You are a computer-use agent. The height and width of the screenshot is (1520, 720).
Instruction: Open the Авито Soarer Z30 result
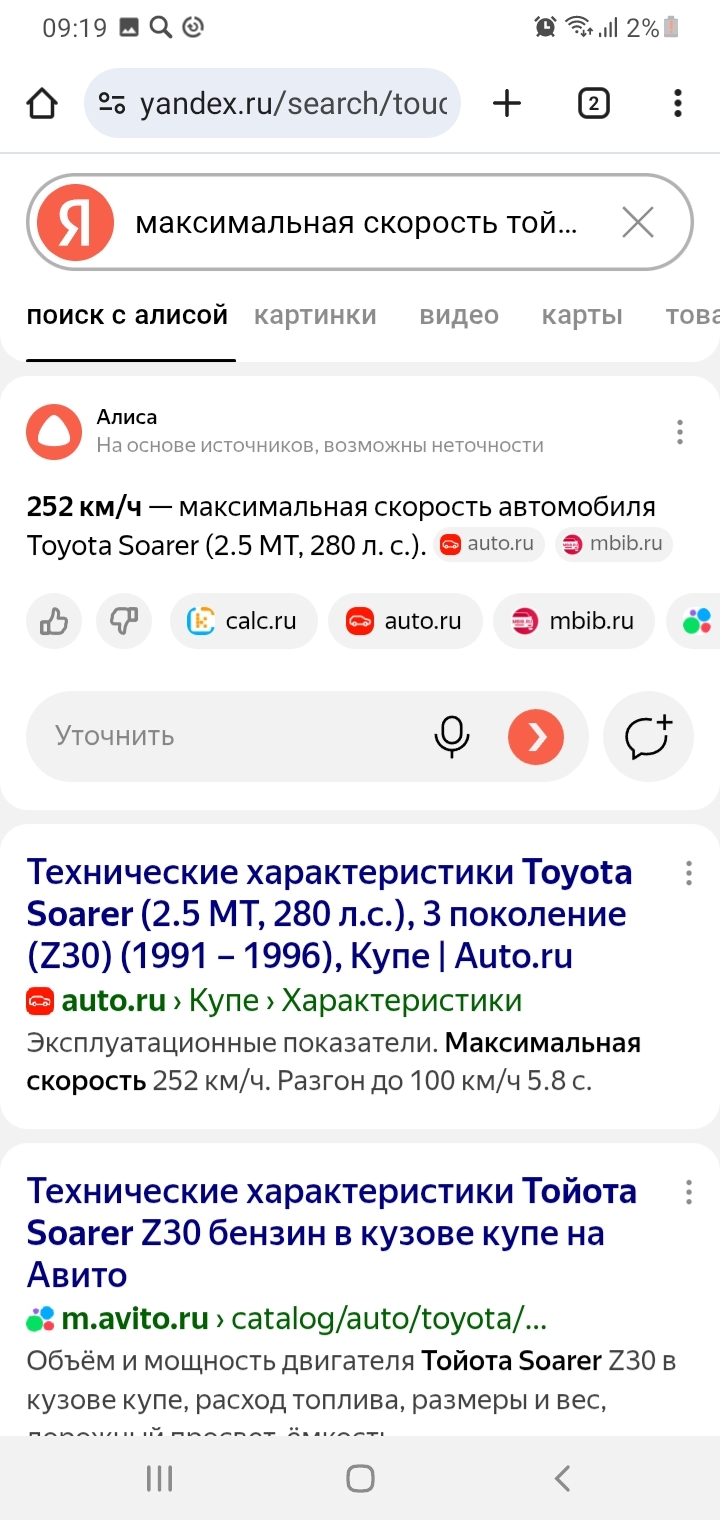pos(330,1232)
